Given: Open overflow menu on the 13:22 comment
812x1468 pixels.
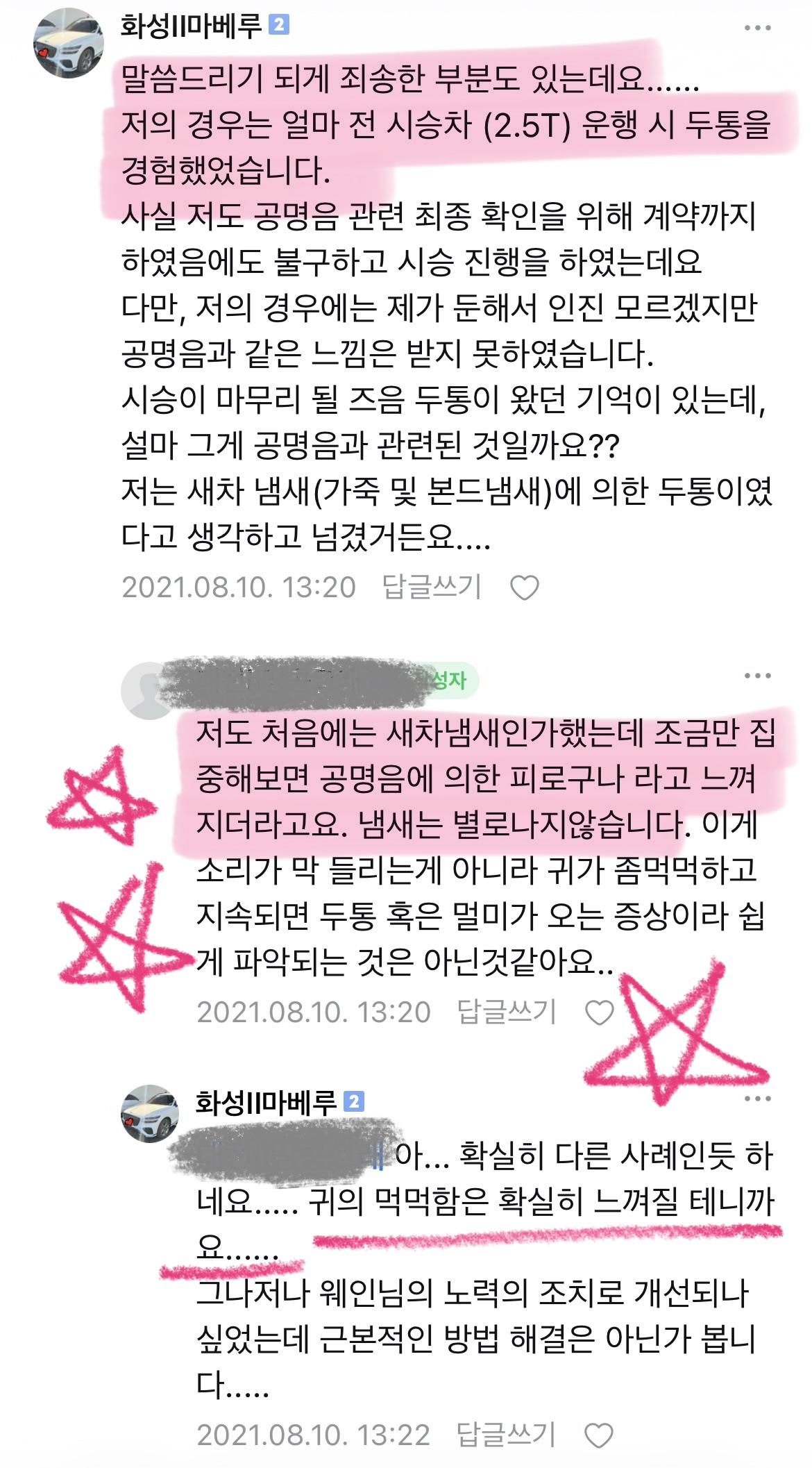Looking at the screenshot, I should (757, 1099).
